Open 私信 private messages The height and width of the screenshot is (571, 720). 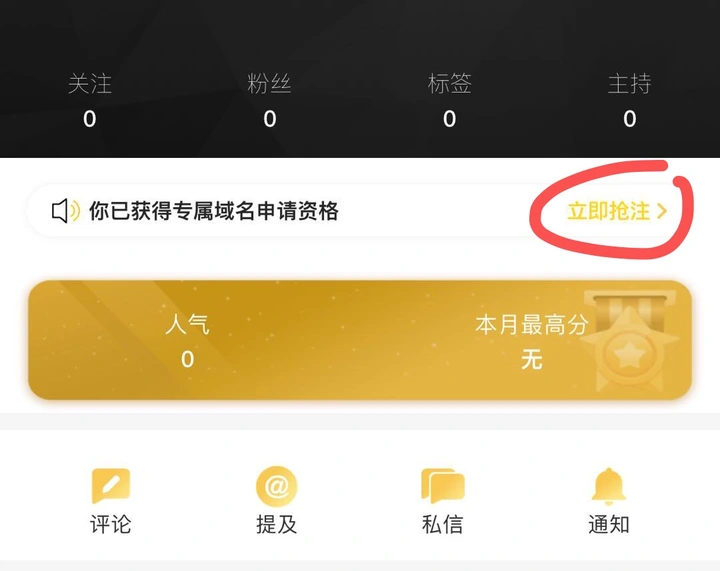pos(442,502)
